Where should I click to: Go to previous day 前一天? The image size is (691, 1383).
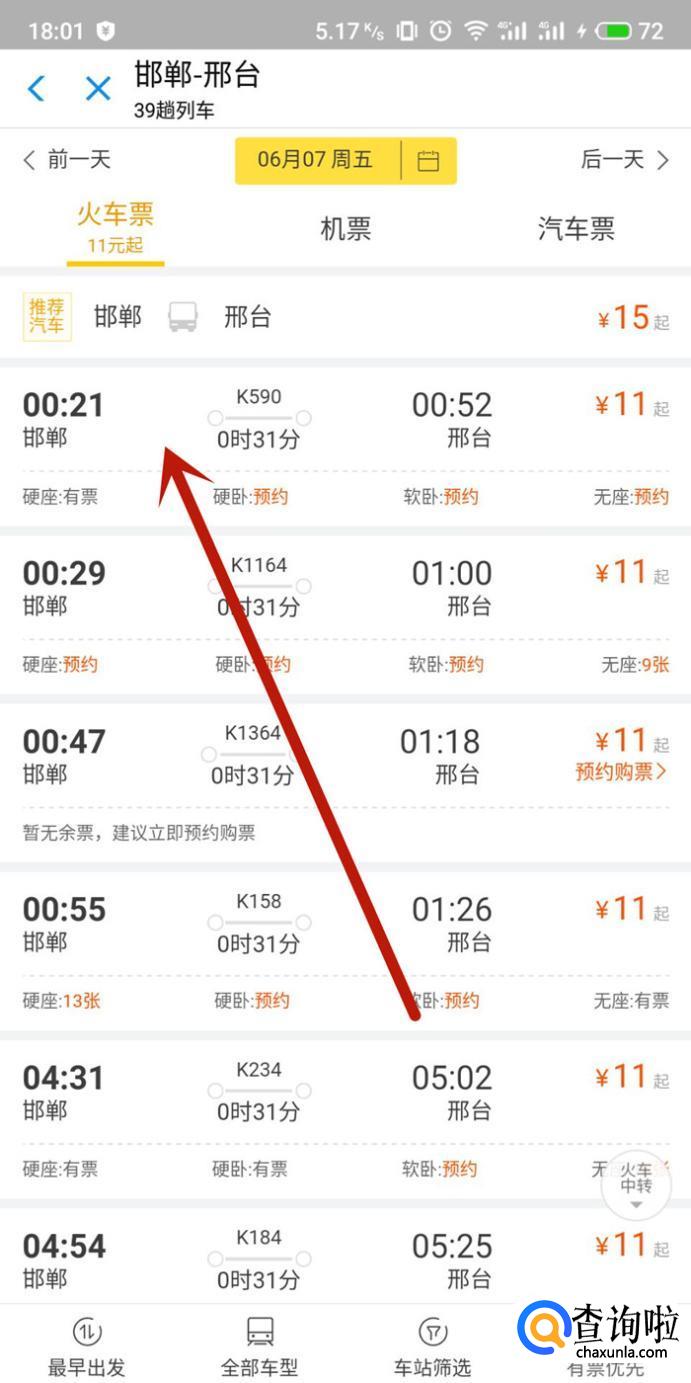pos(66,159)
